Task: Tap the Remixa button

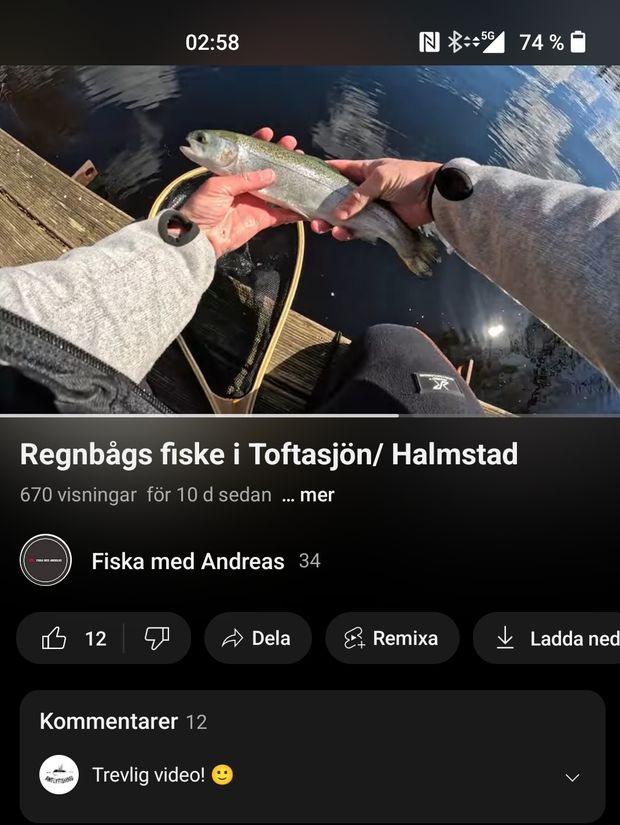Action: 391,638
